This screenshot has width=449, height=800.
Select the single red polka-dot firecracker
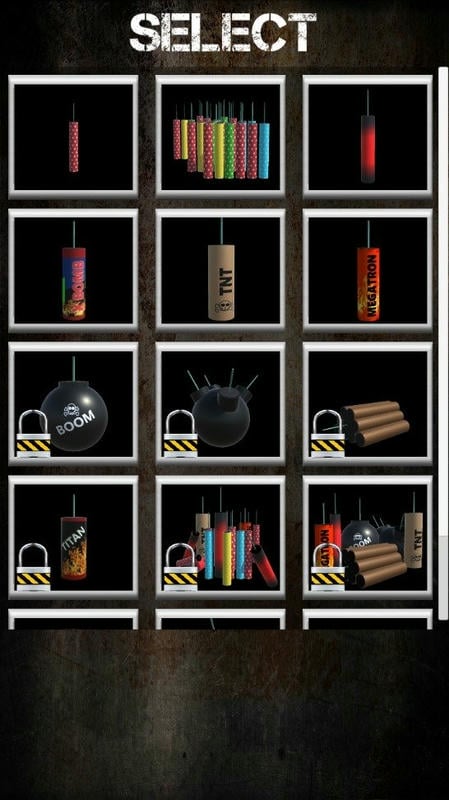coord(73,137)
